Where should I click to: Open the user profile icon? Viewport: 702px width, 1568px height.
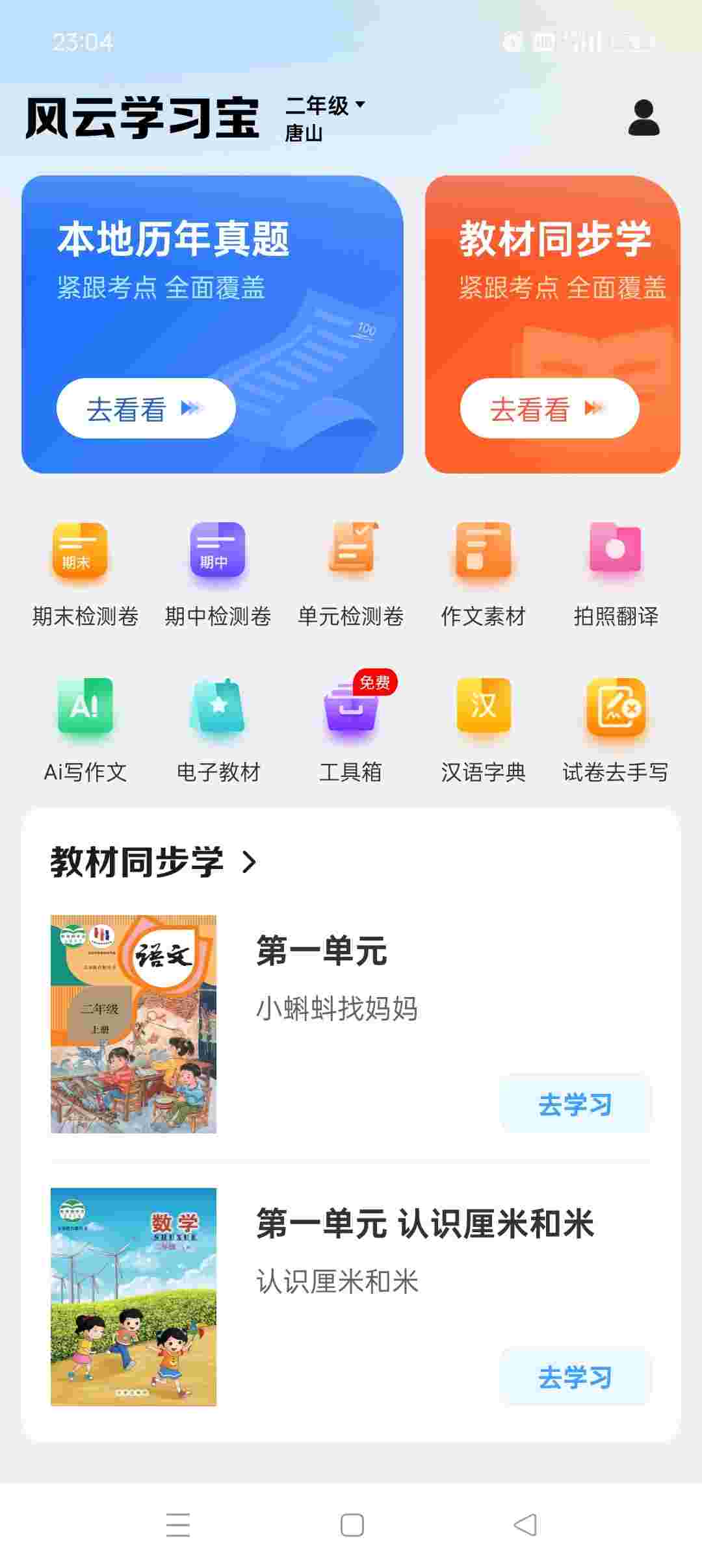(x=643, y=118)
